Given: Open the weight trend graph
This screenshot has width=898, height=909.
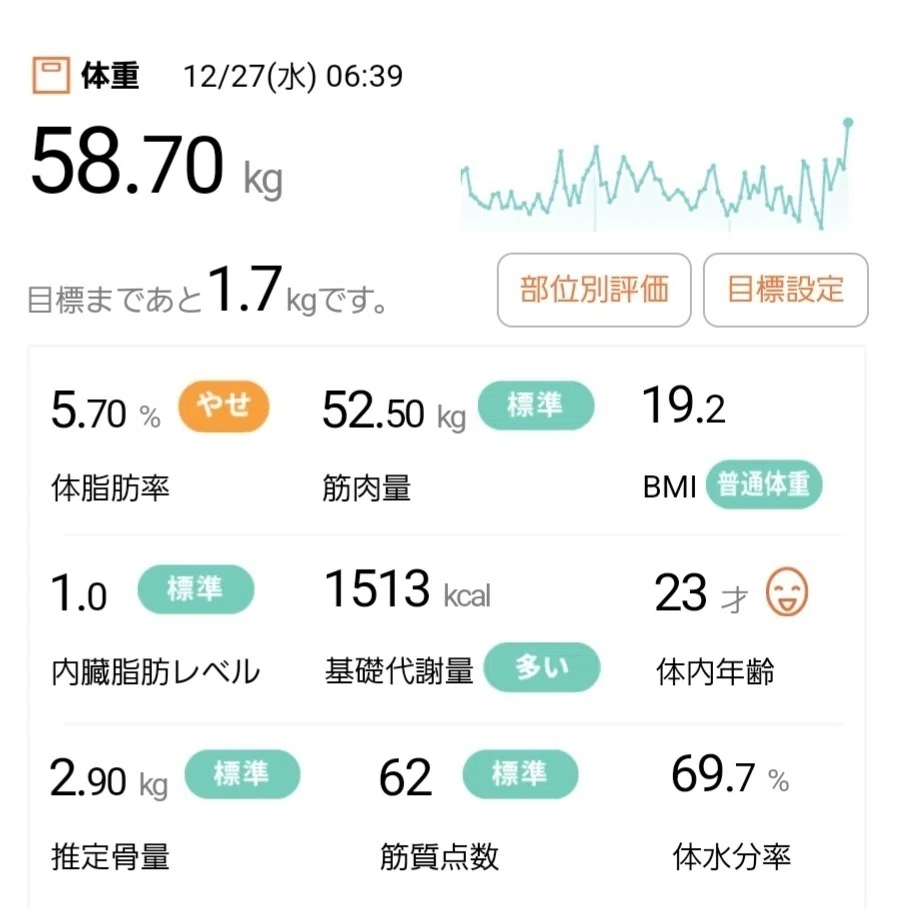Looking at the screenshot, I should (x=657, y=174).
